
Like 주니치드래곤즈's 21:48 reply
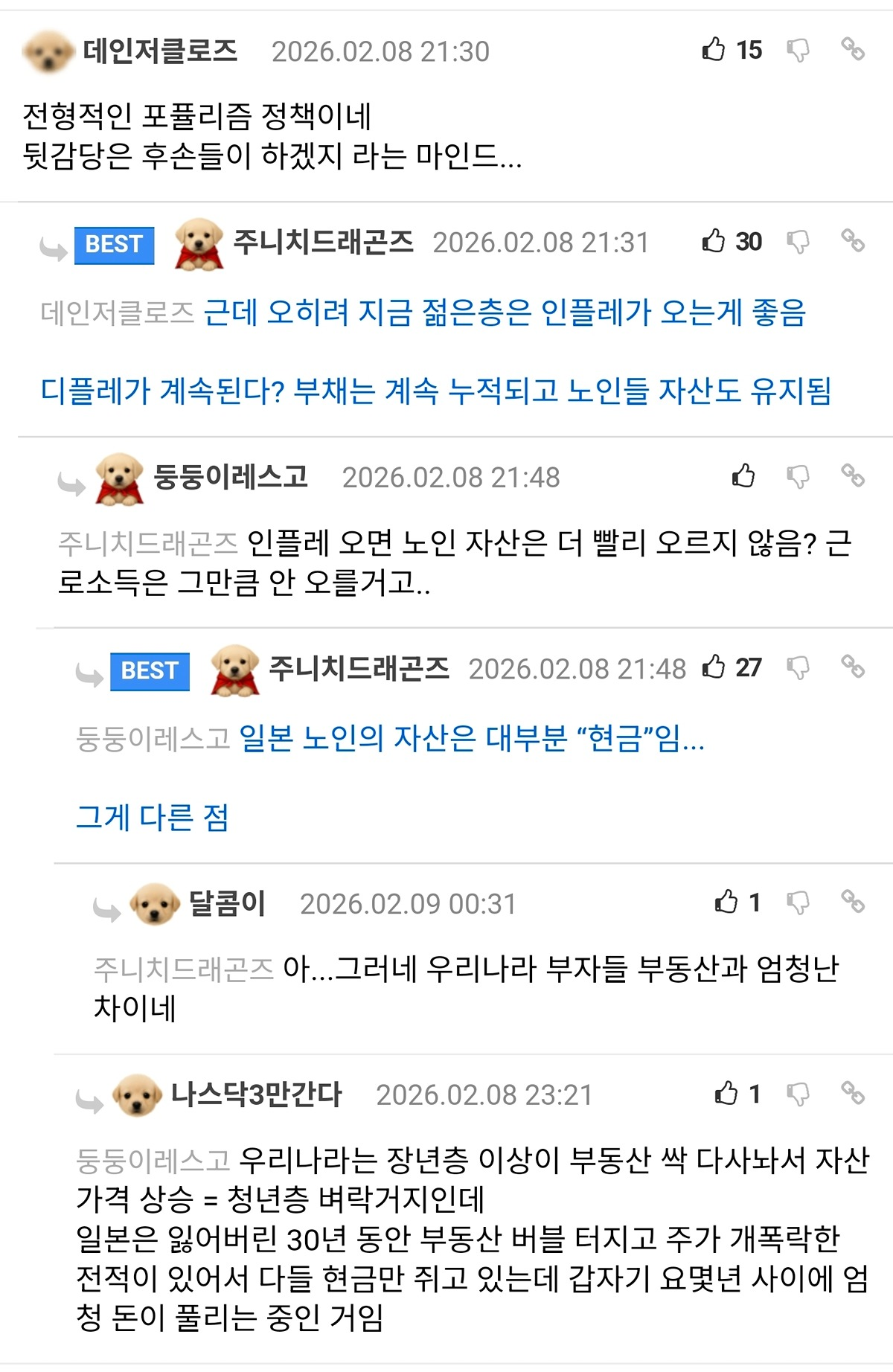(x=713, y=667)
